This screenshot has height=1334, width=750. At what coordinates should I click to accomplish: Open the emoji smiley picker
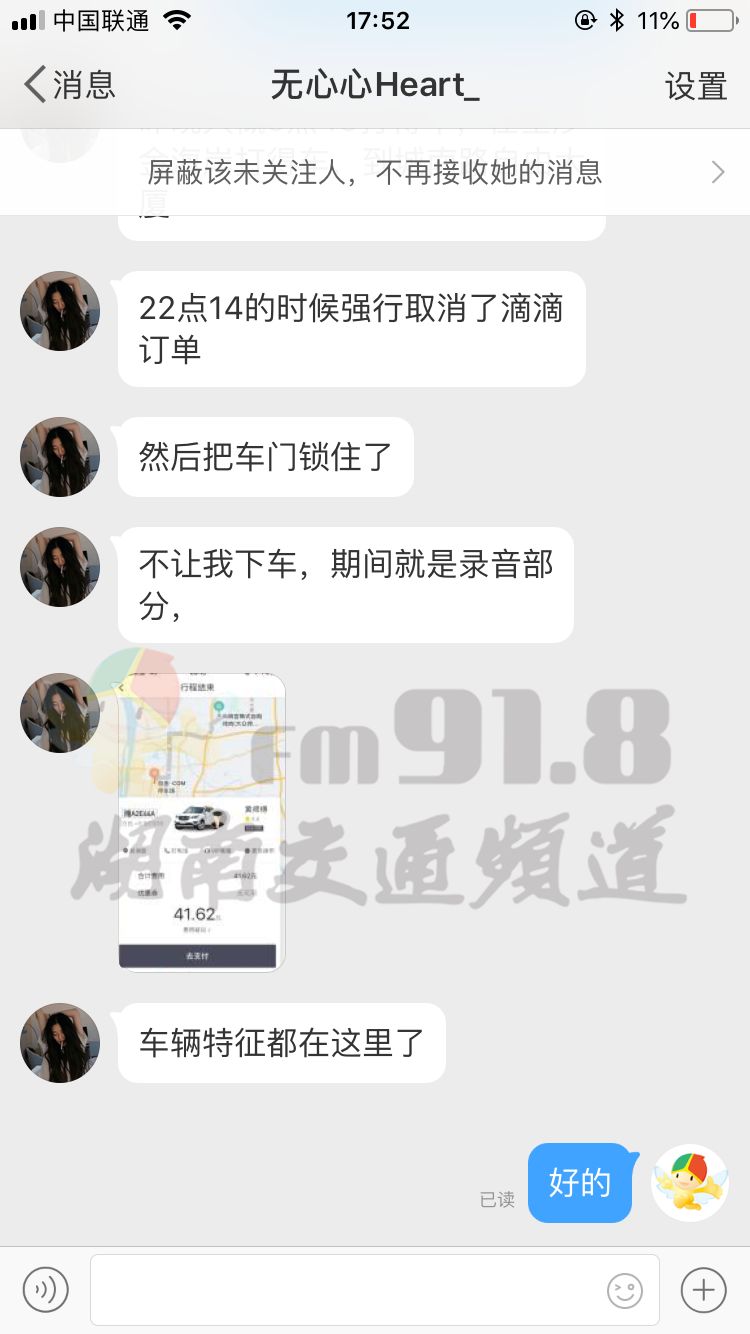tap(624, 1291)
